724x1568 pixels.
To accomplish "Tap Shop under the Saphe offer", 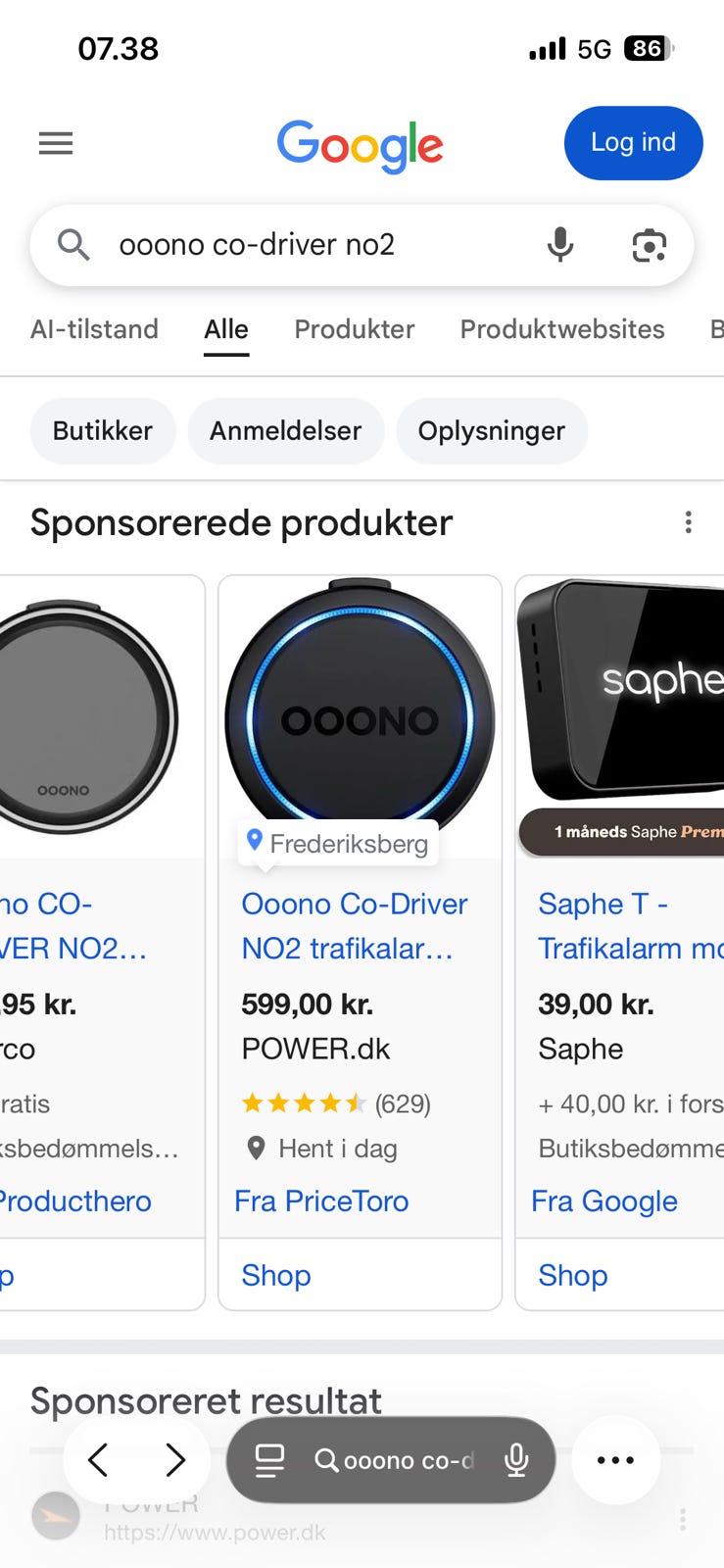I will (x=573, y=1275).
